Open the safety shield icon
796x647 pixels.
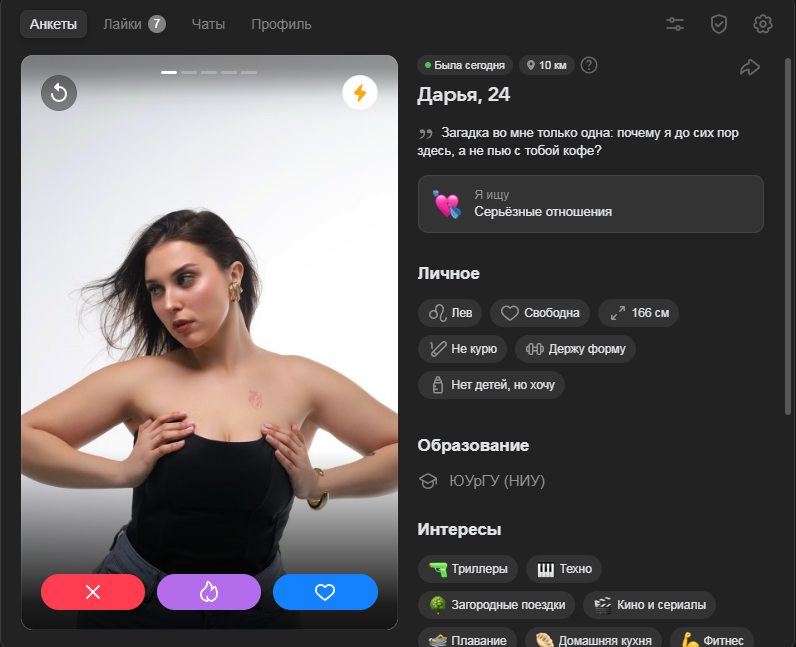tap(719, 24)
